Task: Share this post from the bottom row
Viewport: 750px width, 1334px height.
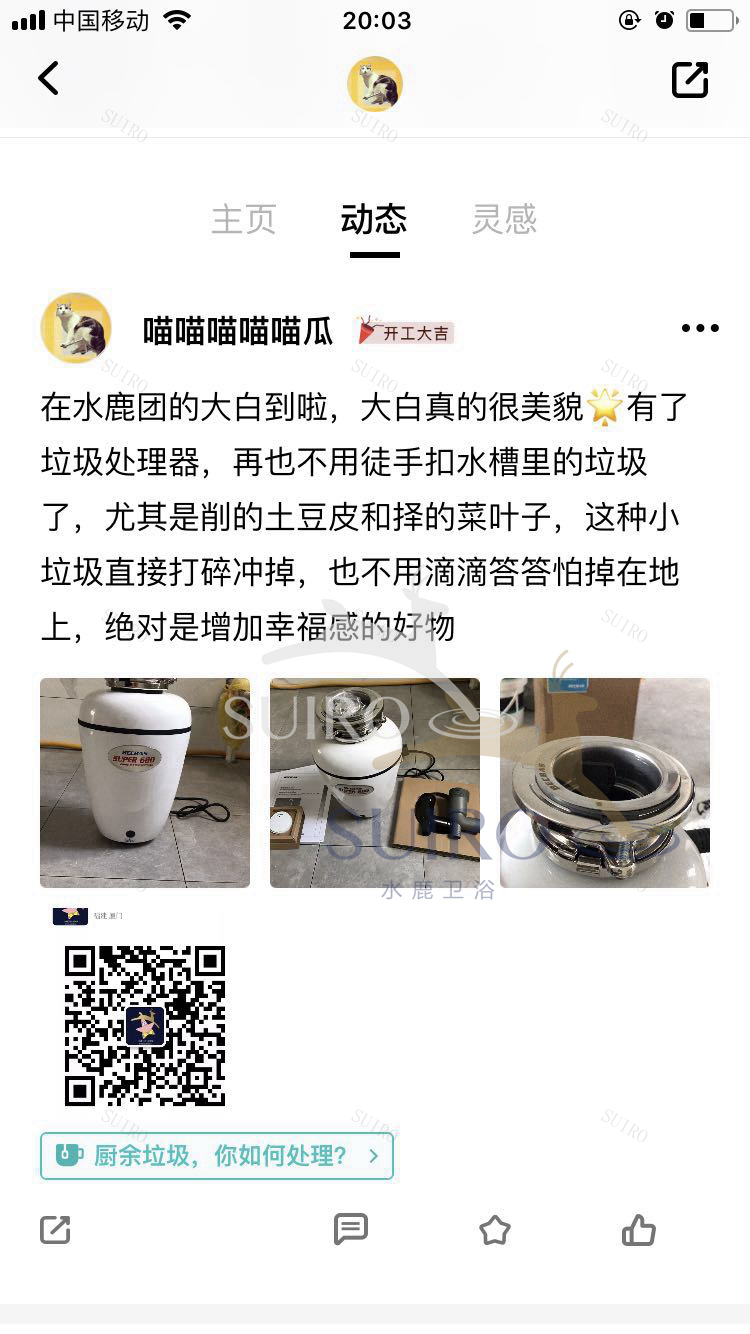Action: pos(55,1230)
